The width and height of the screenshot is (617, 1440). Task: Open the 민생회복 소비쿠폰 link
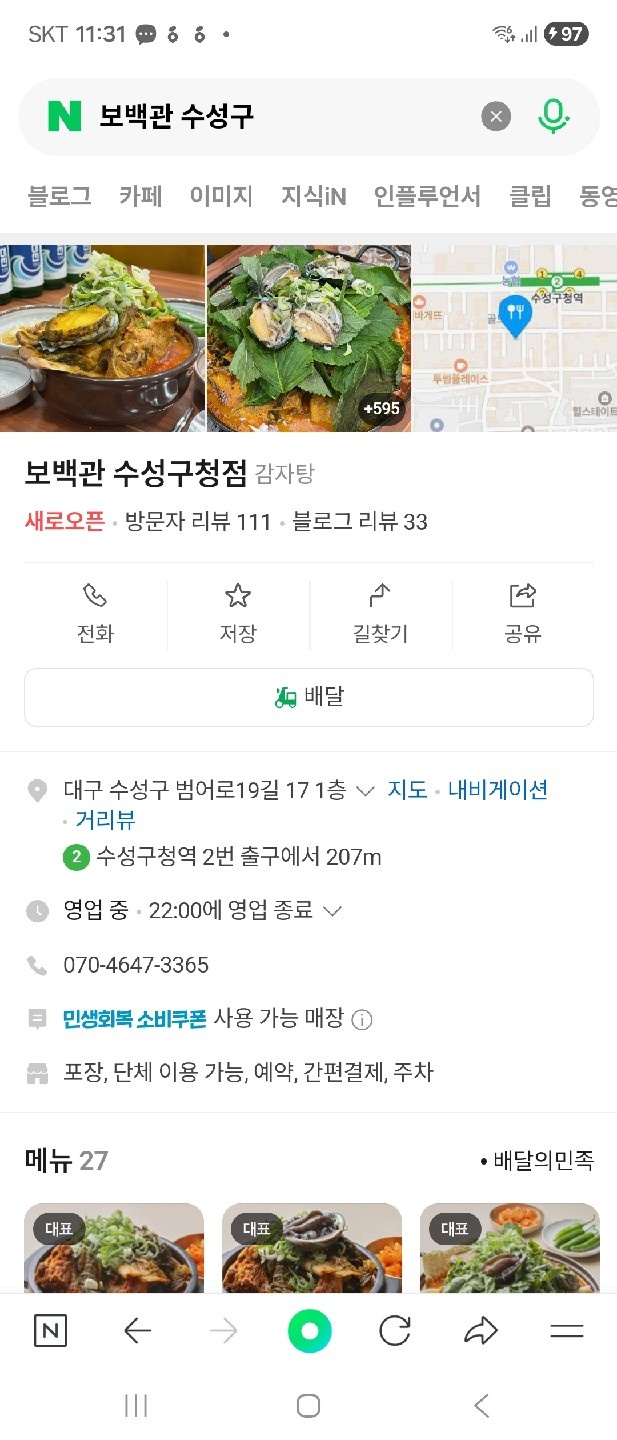click(134, 1019)
